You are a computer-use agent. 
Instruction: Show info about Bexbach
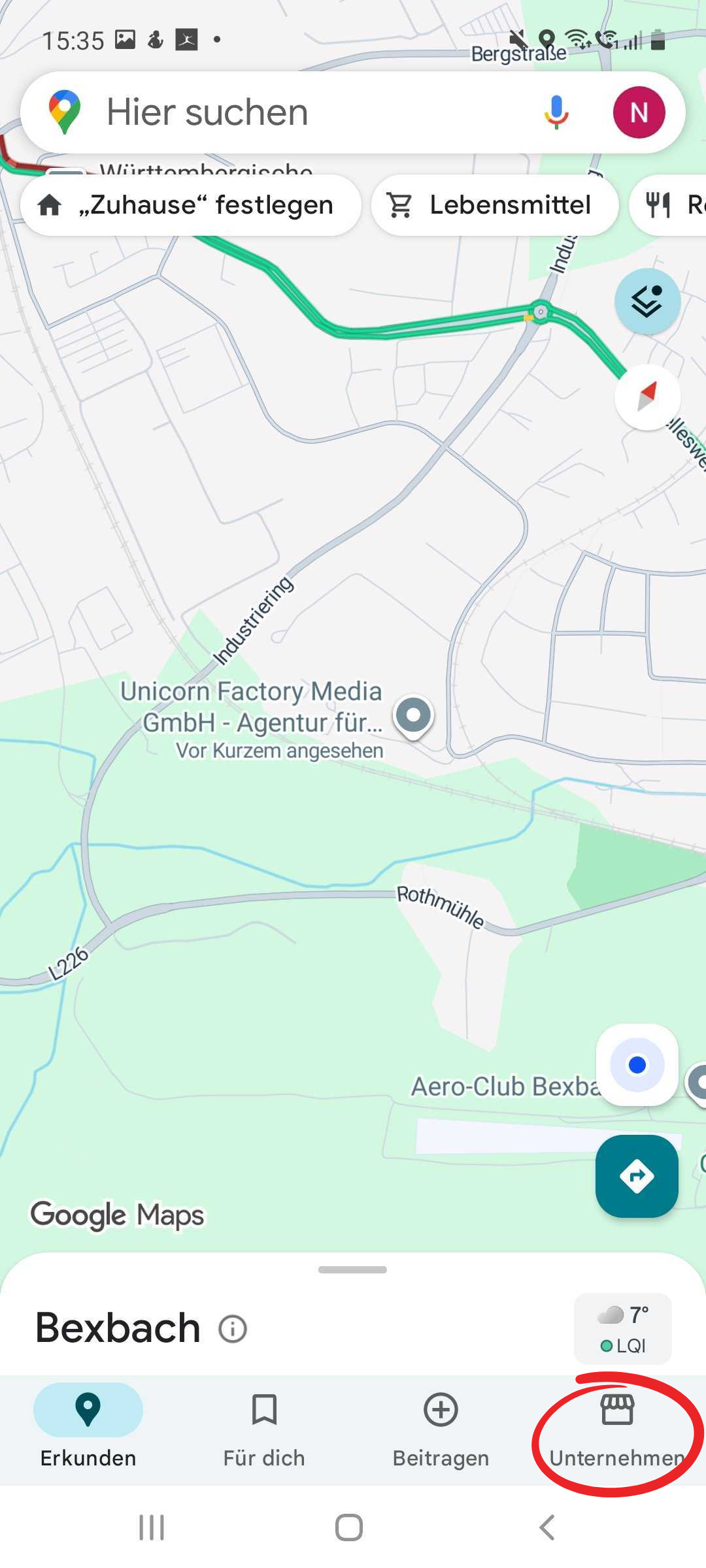pyautogui.click(x=233, y=1328)
